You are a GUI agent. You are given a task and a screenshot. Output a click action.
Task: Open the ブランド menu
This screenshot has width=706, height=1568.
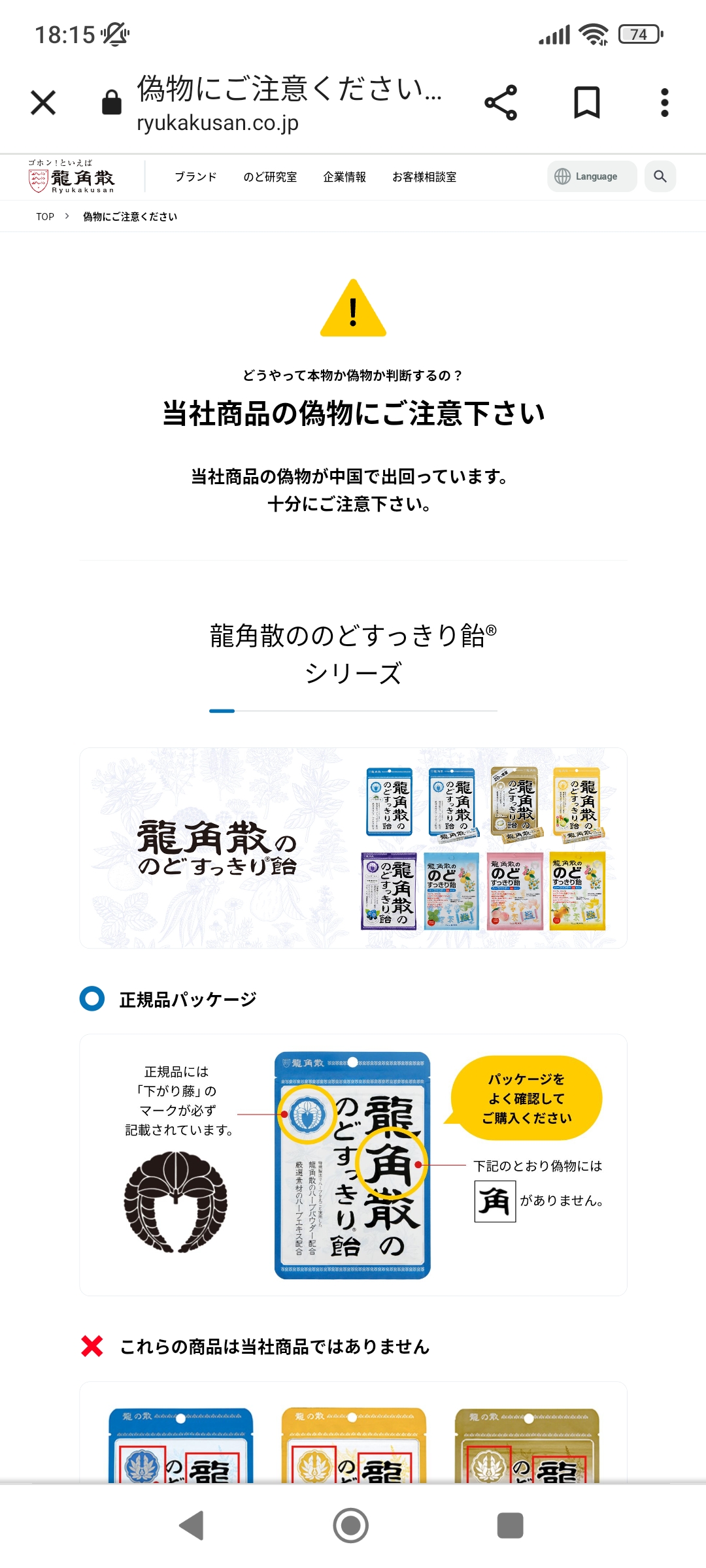click(195, 177)
